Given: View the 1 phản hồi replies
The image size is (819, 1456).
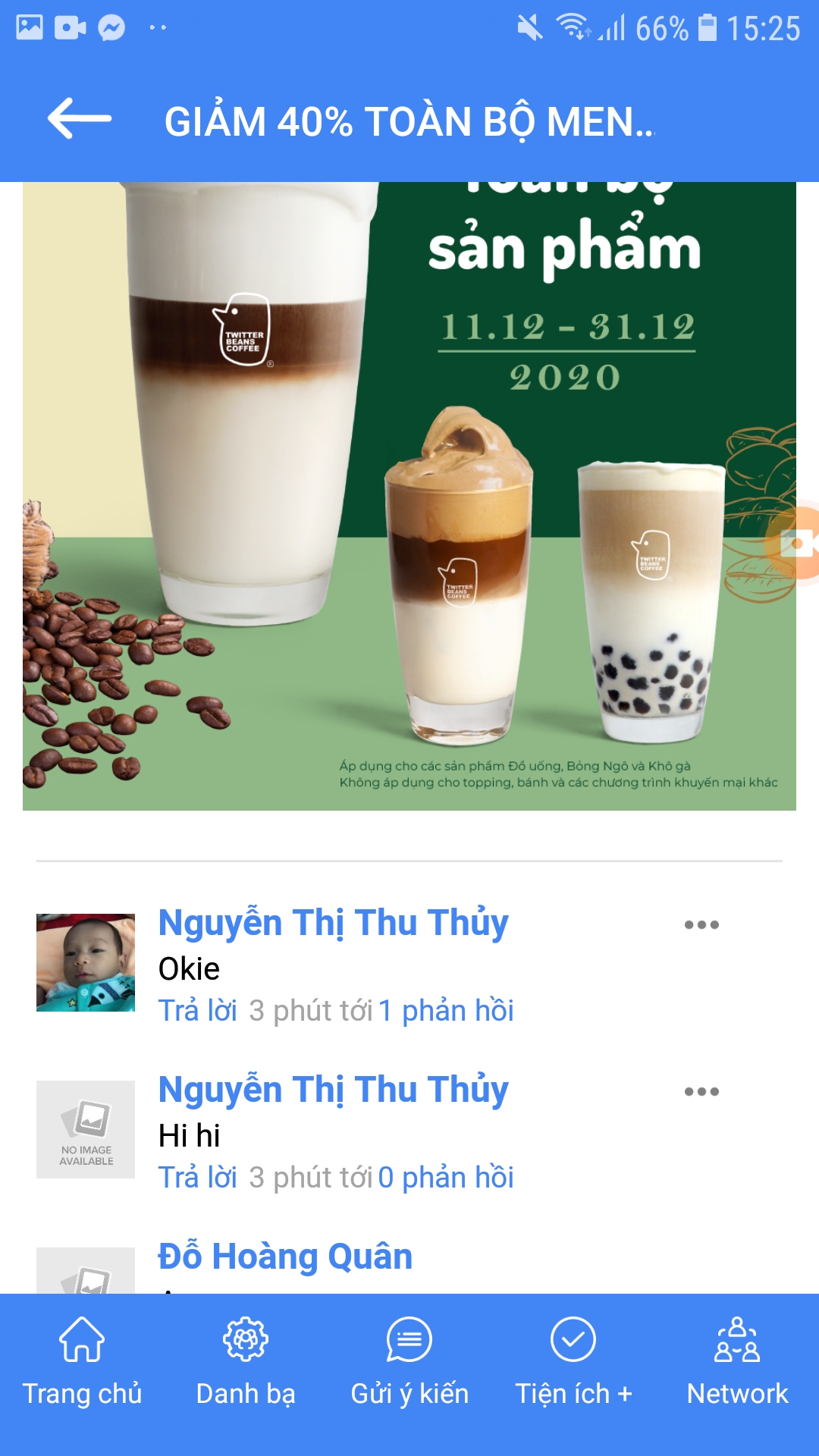Looking at the screenshot, I should coord(446,1011).
